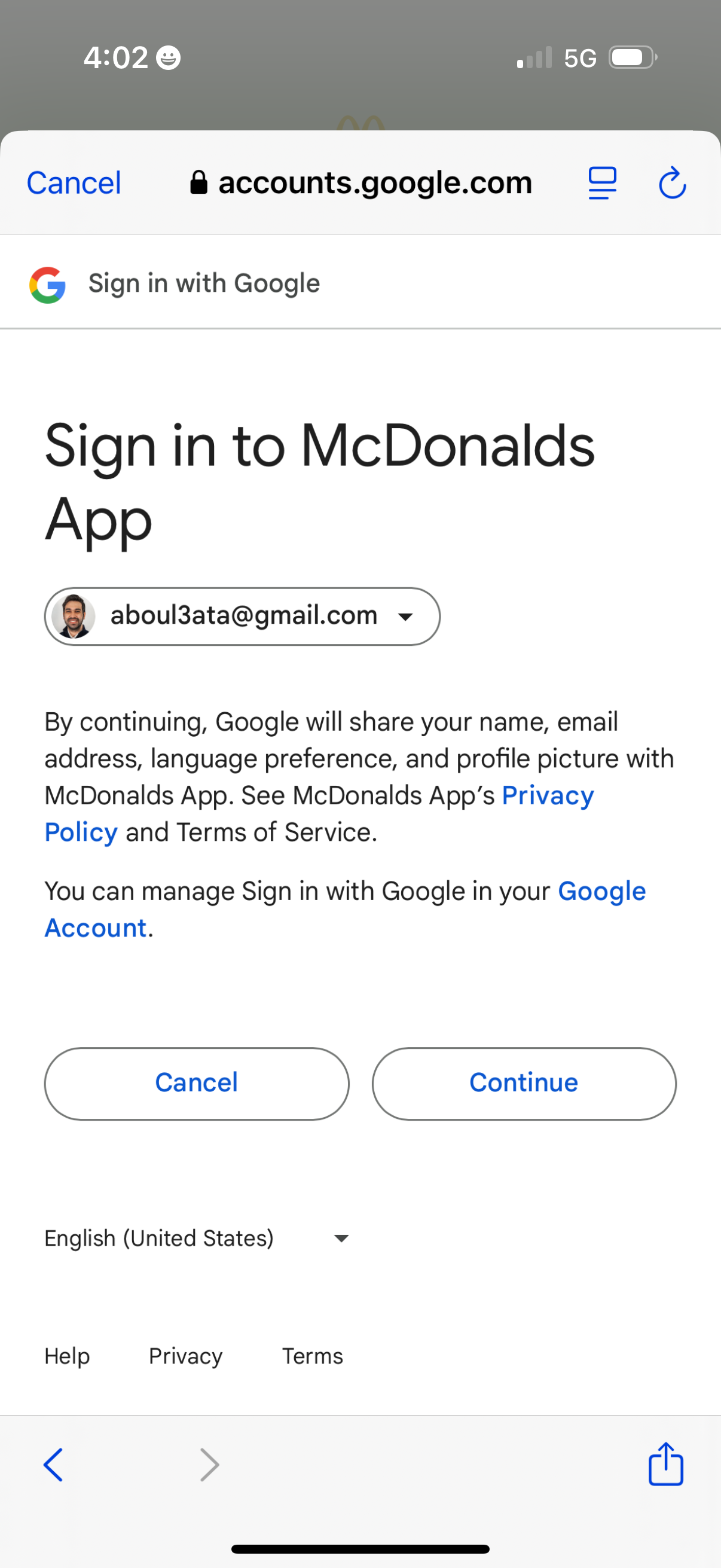
Task: Go back with the browser back arrow
Action: tap(54, 1465)
